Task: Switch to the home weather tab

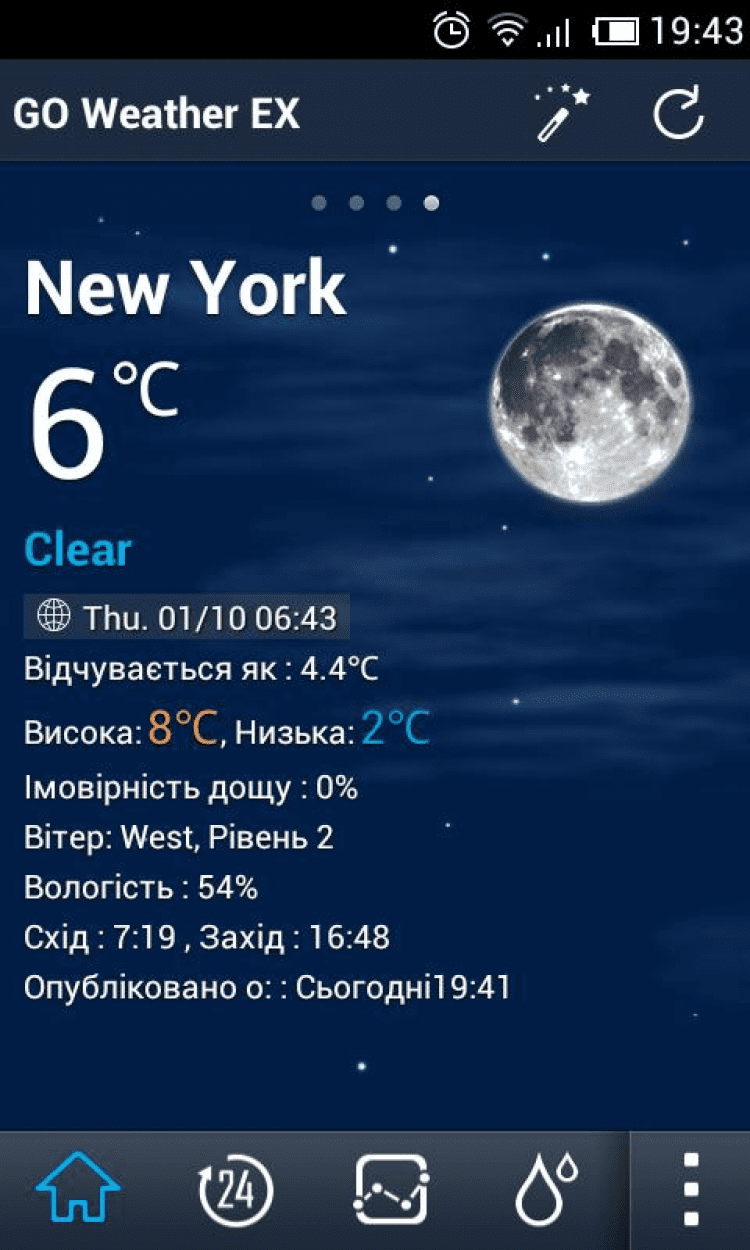Action: point(78,1190)
